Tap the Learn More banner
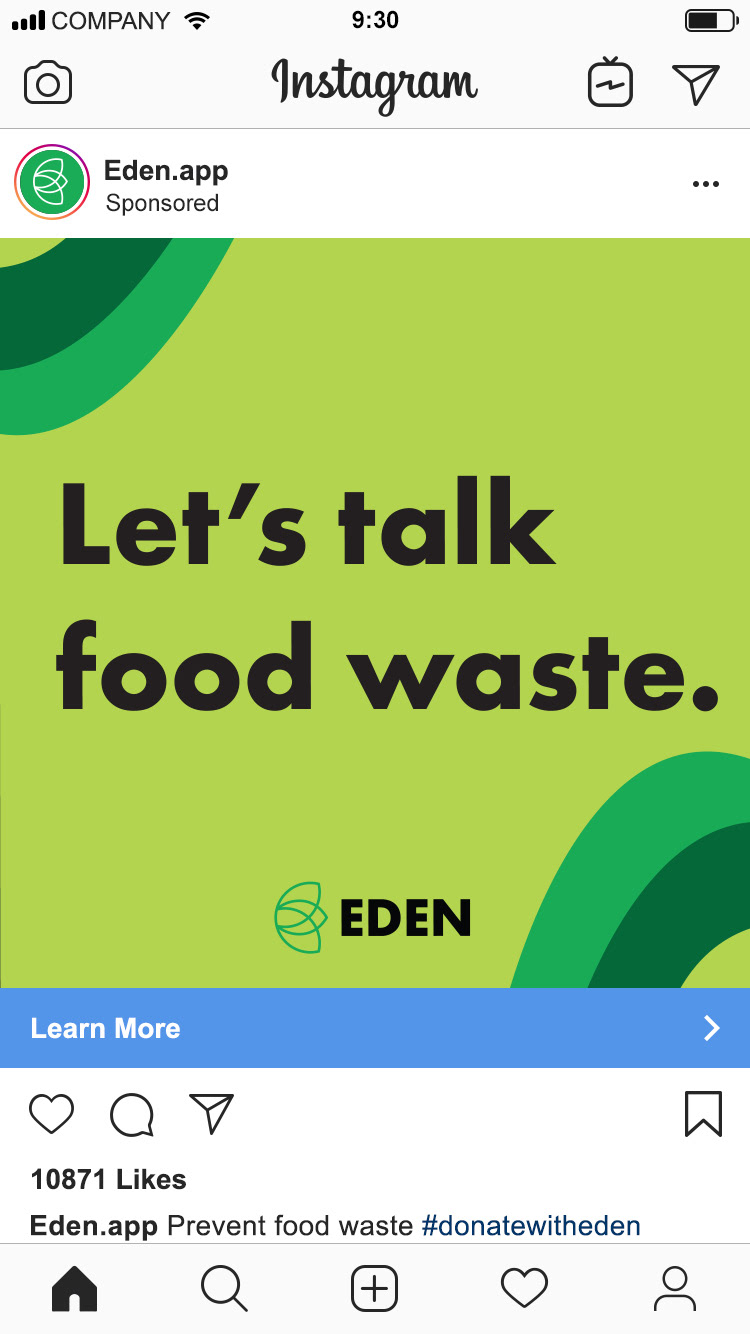Viewport: 750px width, 1334px height. coord(375,1028)
